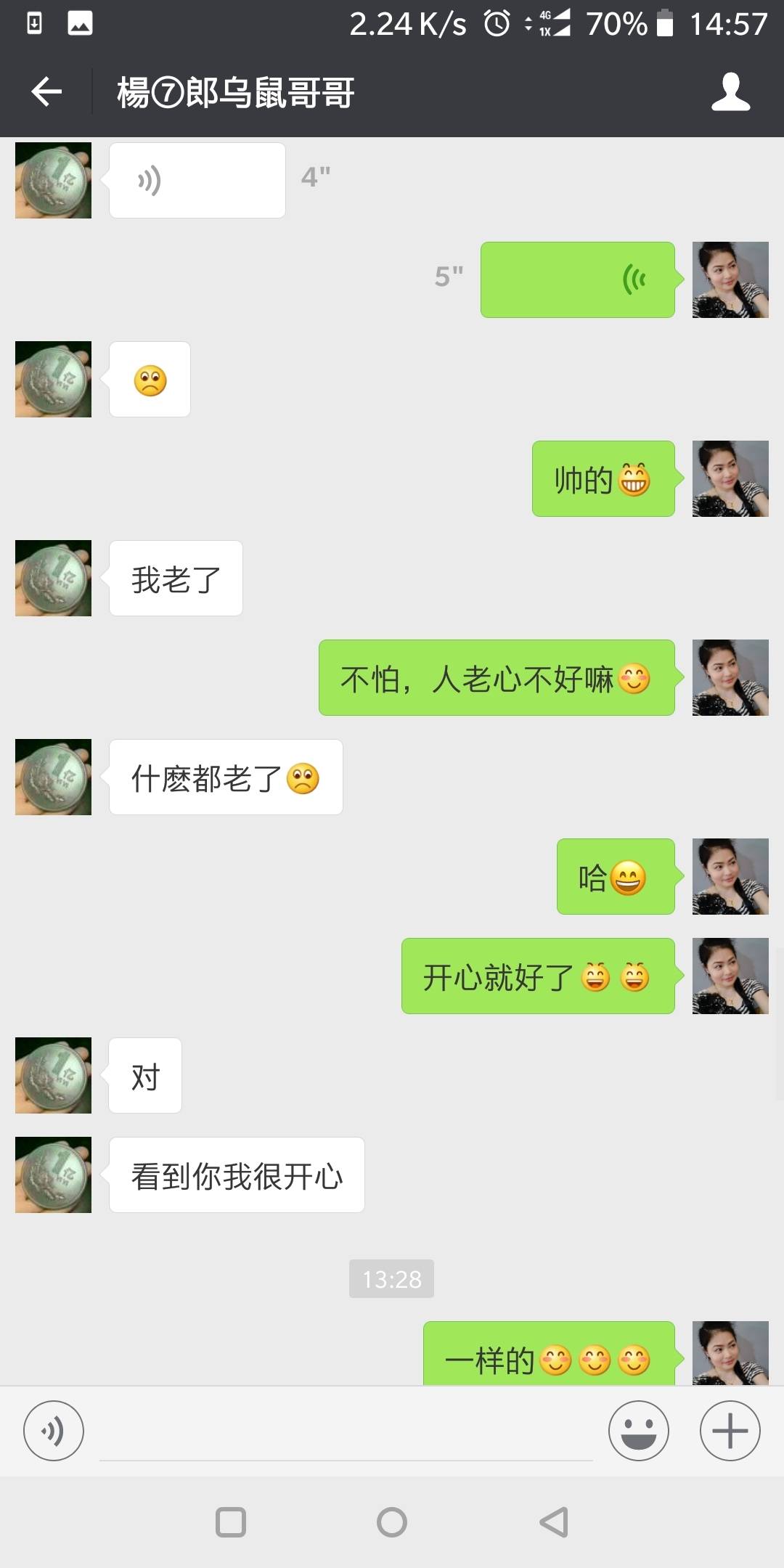Play the incoming 4-second voice message
The image size is (784, 1568).
coord(196,180)
